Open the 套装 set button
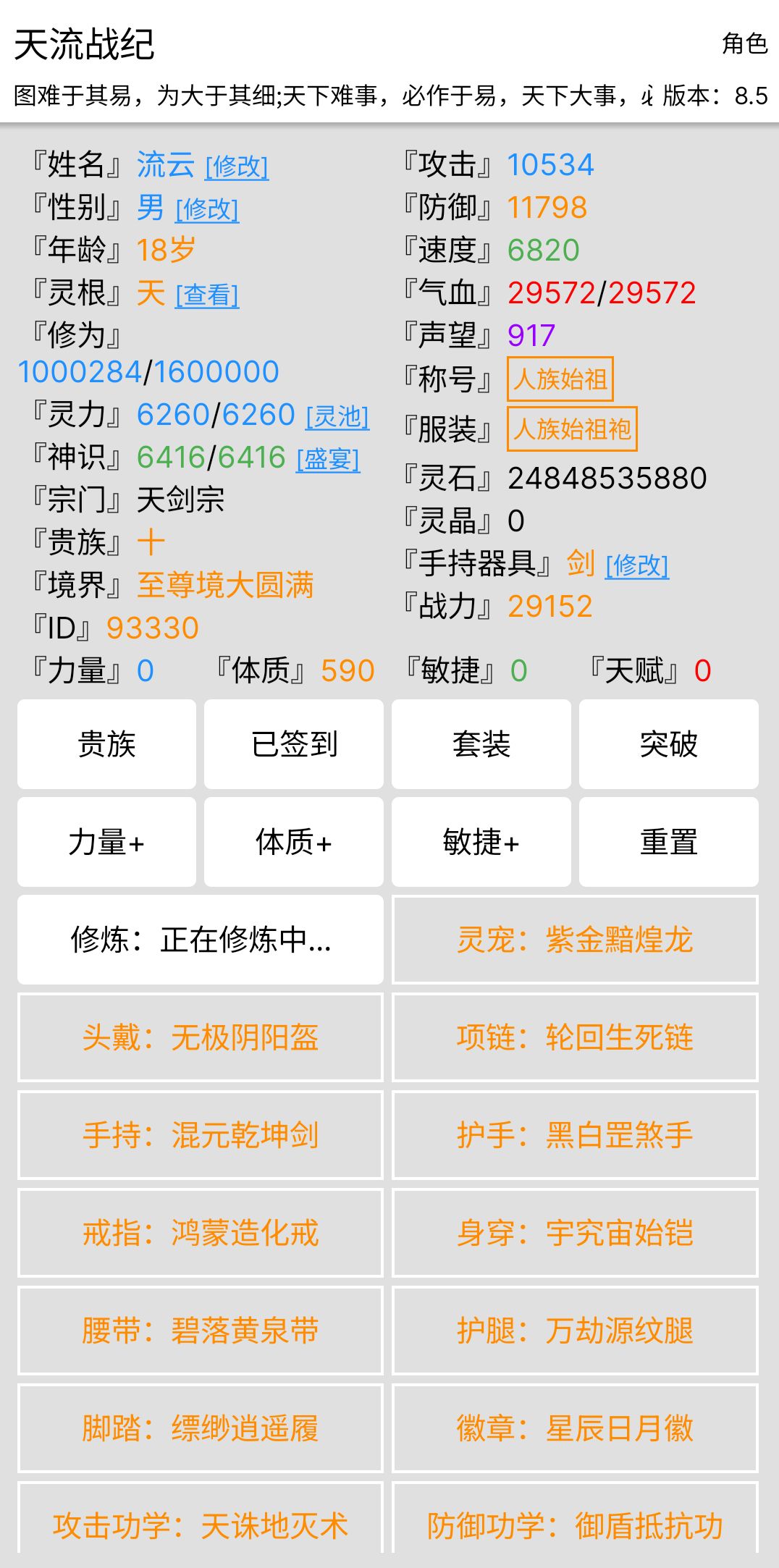779x1568 pixels. pos(480,744)
